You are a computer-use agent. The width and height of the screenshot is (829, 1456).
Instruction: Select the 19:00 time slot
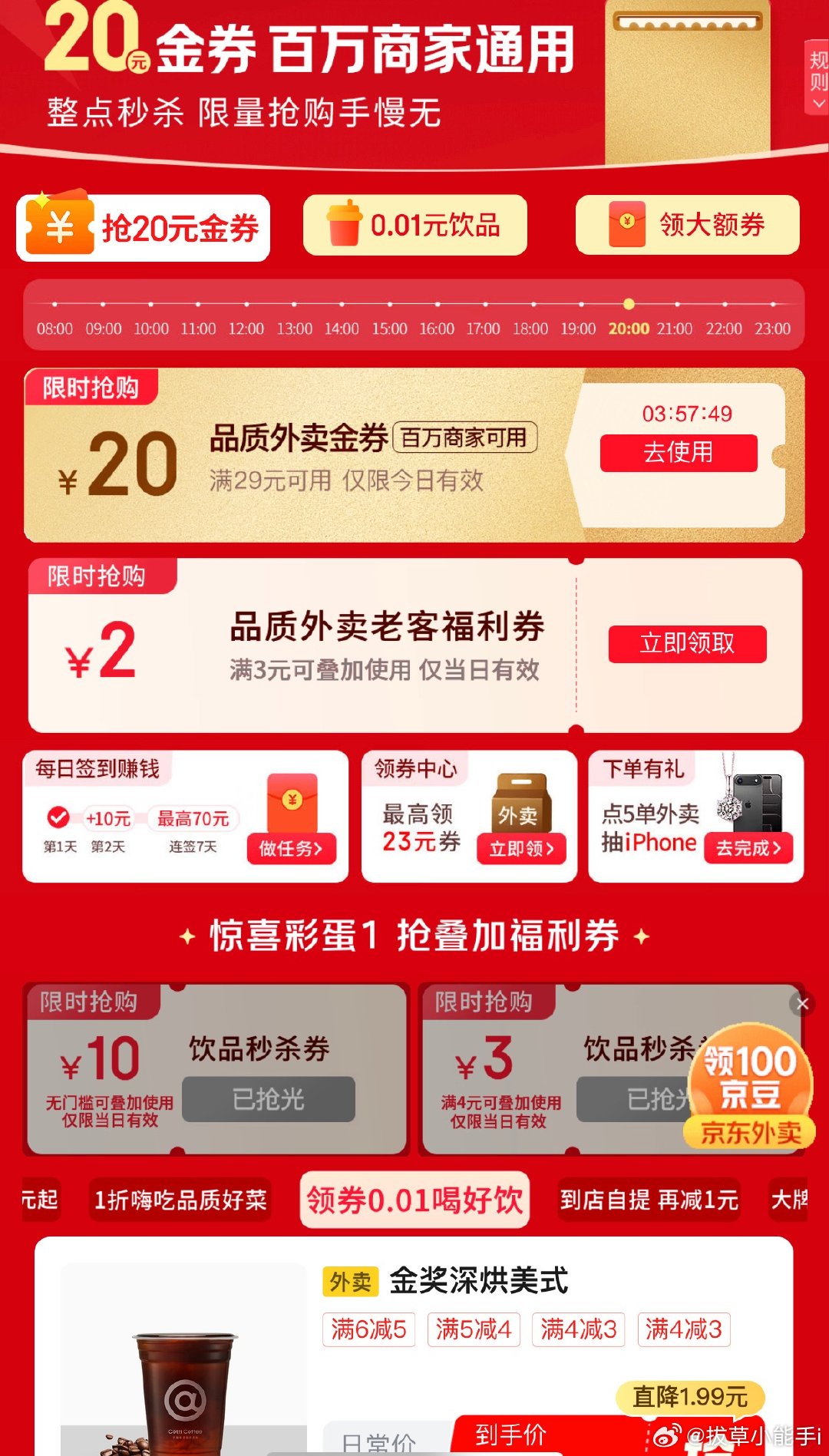pyautogui.click(x=578, y=328)
